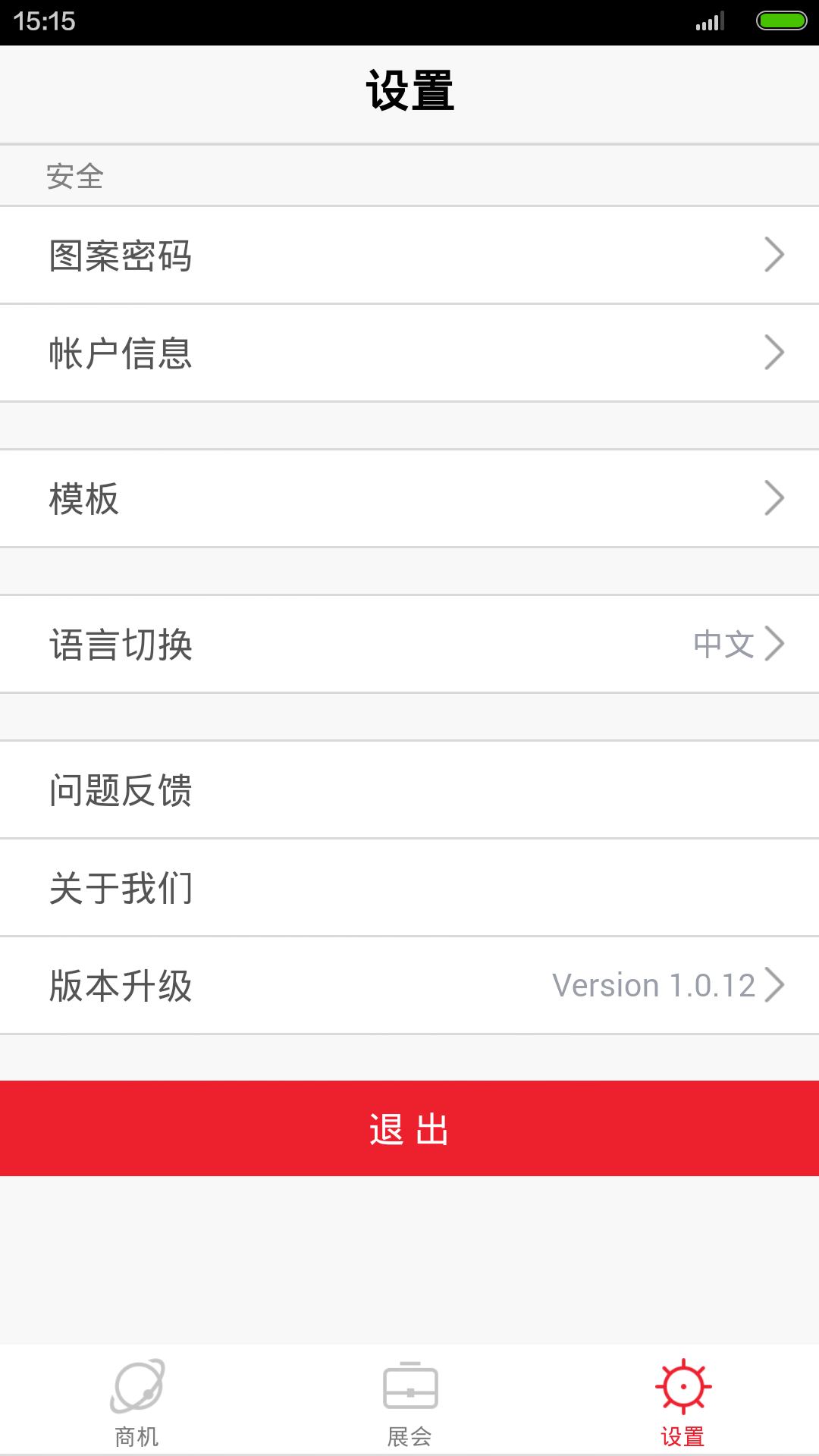Open 关于我们 about us
Screen dimensions: 819x1456
409,887
